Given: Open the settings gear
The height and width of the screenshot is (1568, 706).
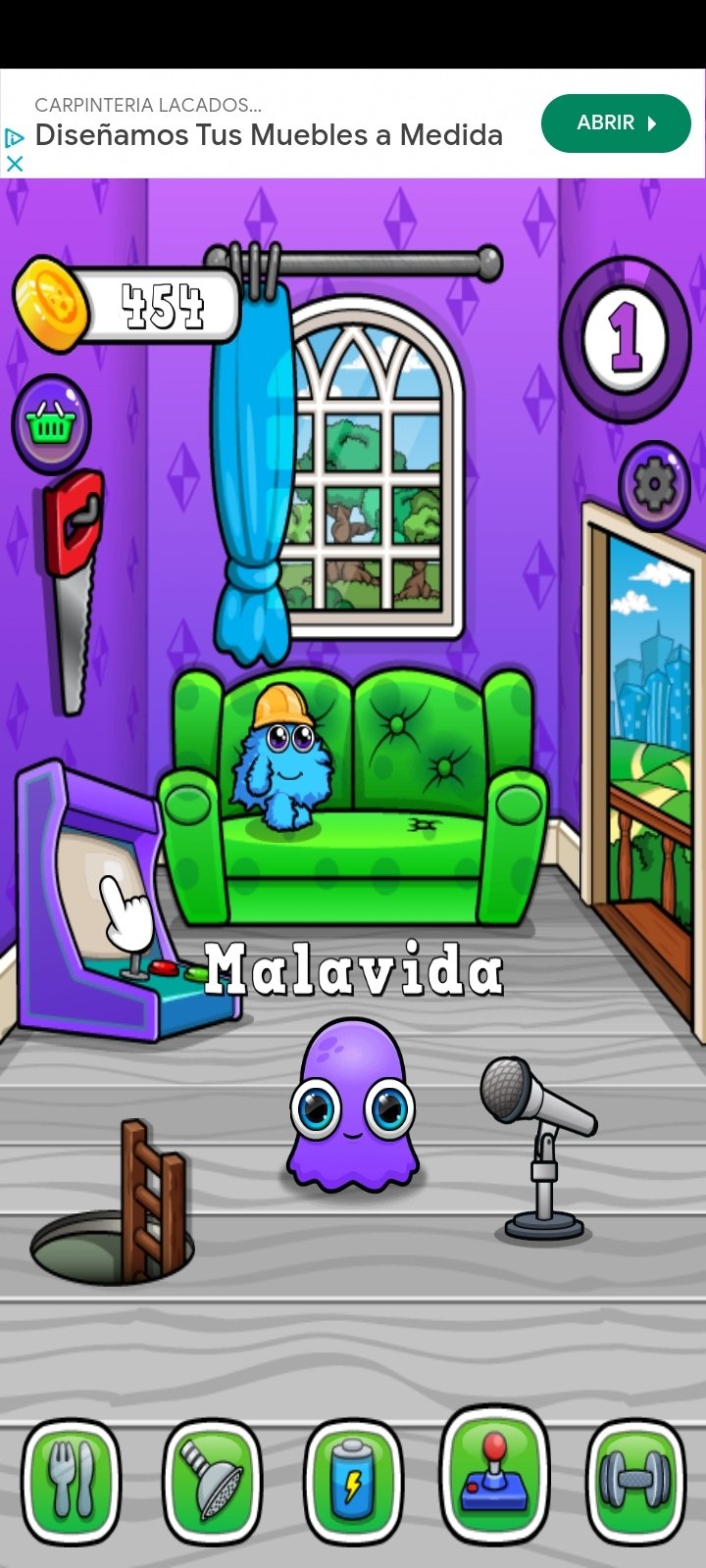Looking at the screenshot, I should tap(653, 486).
